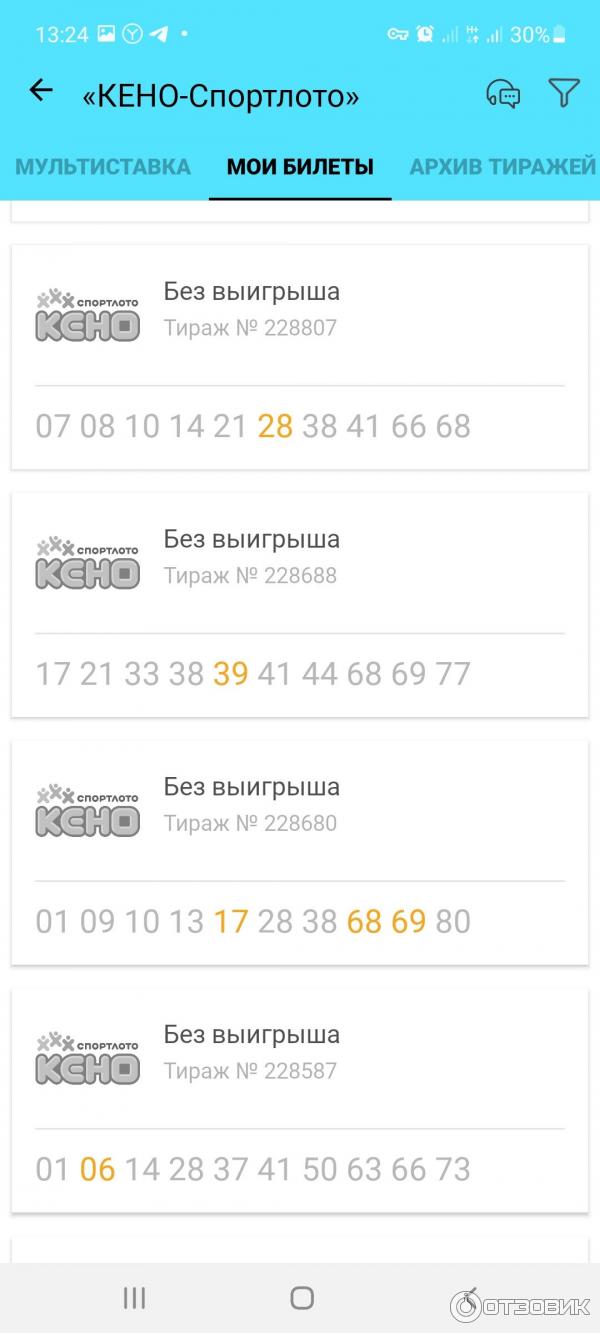Switch to the Мультиставка tab
Viewport: 600px width, 1333px height.
coord(103,166)
